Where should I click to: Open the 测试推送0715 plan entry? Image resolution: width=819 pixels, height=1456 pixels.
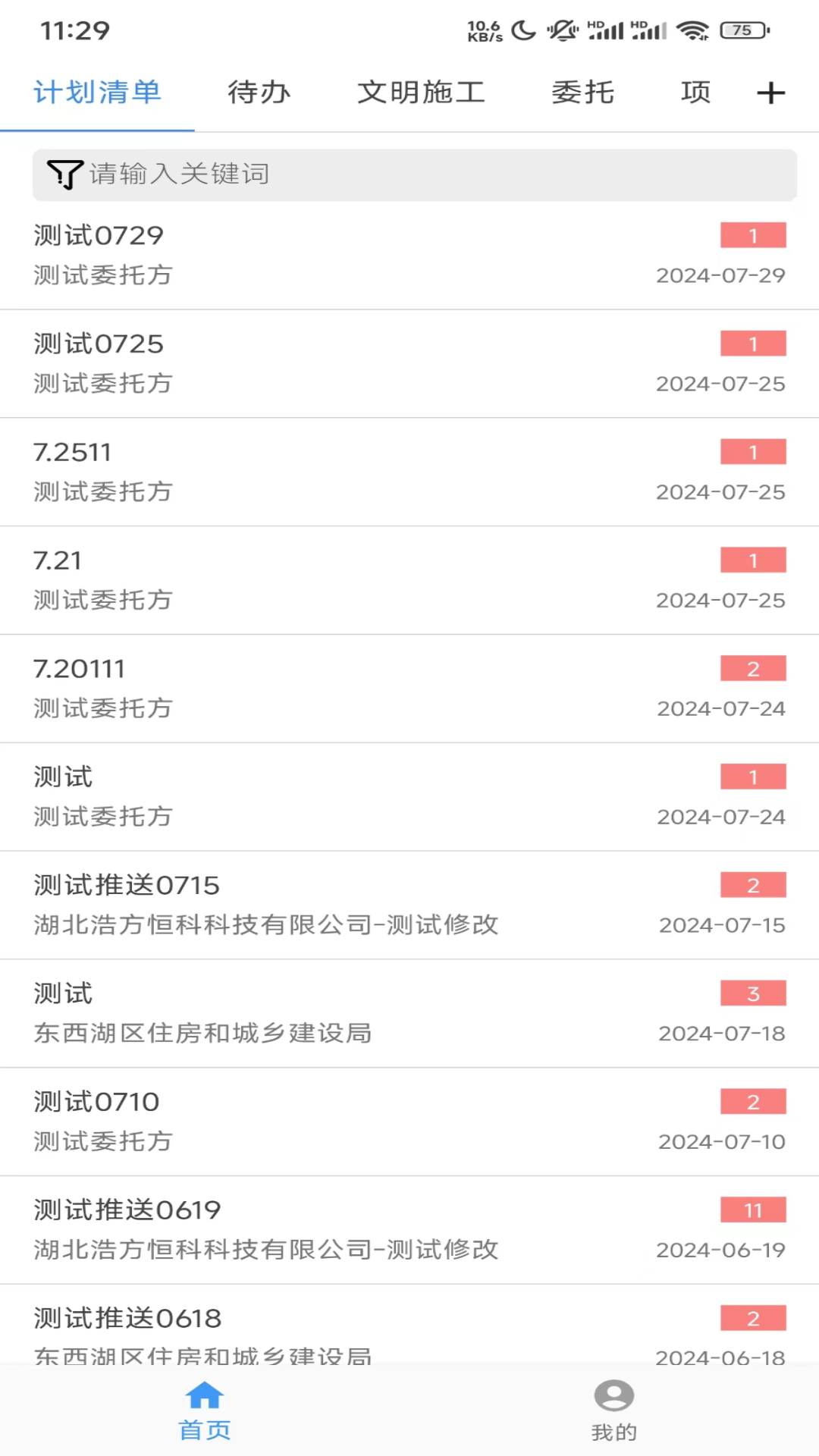coord(303,904)
